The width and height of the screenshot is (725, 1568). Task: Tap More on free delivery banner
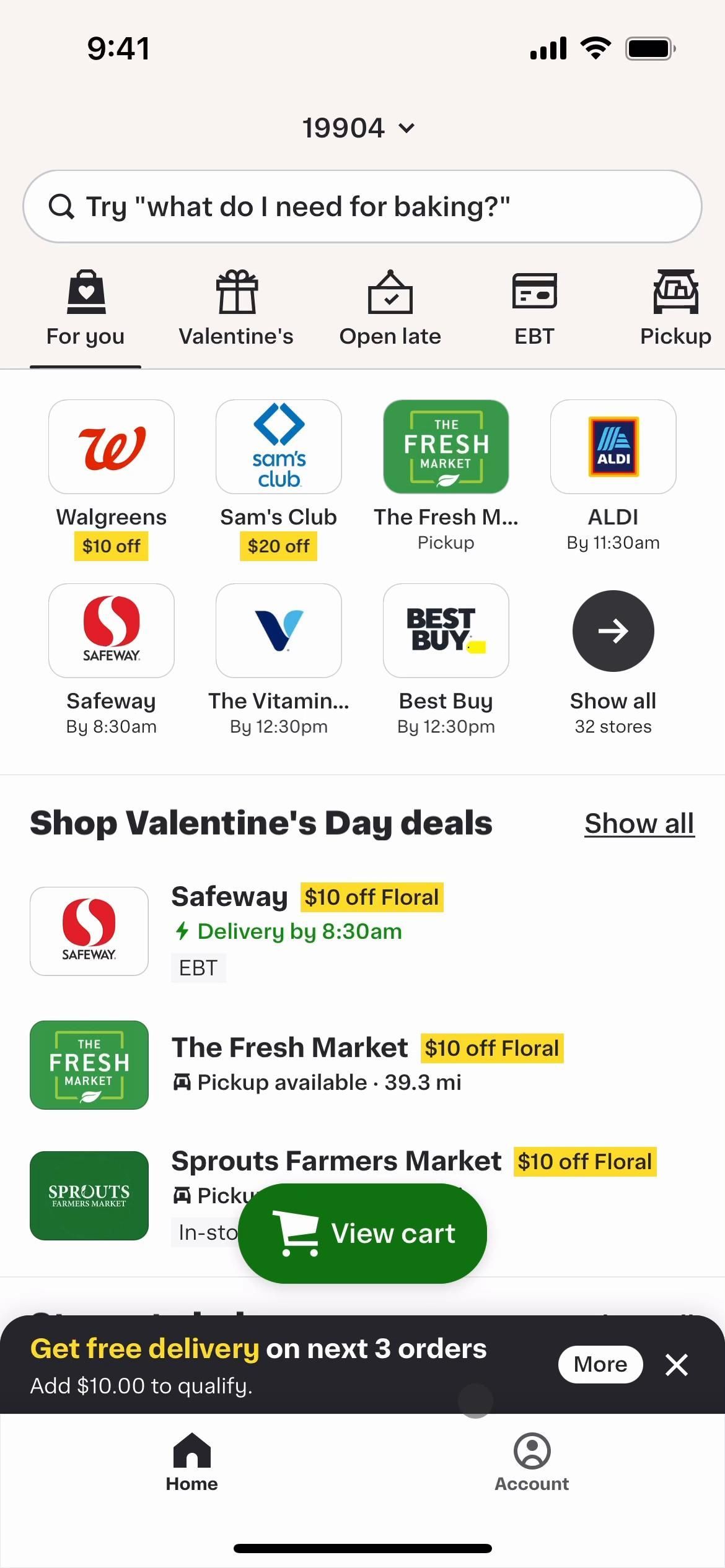(x=600, y=1364)
